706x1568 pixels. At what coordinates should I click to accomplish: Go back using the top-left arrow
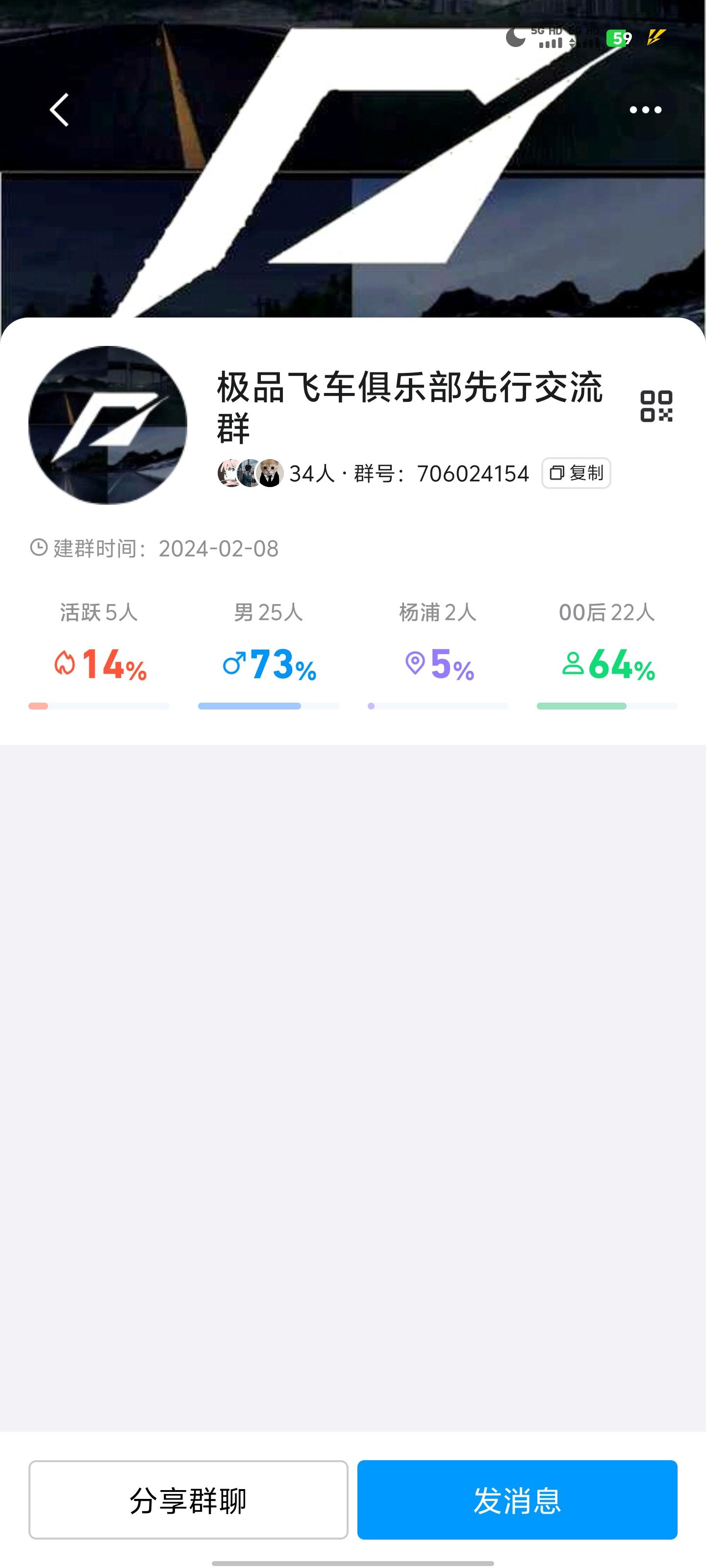pos(59,110)
